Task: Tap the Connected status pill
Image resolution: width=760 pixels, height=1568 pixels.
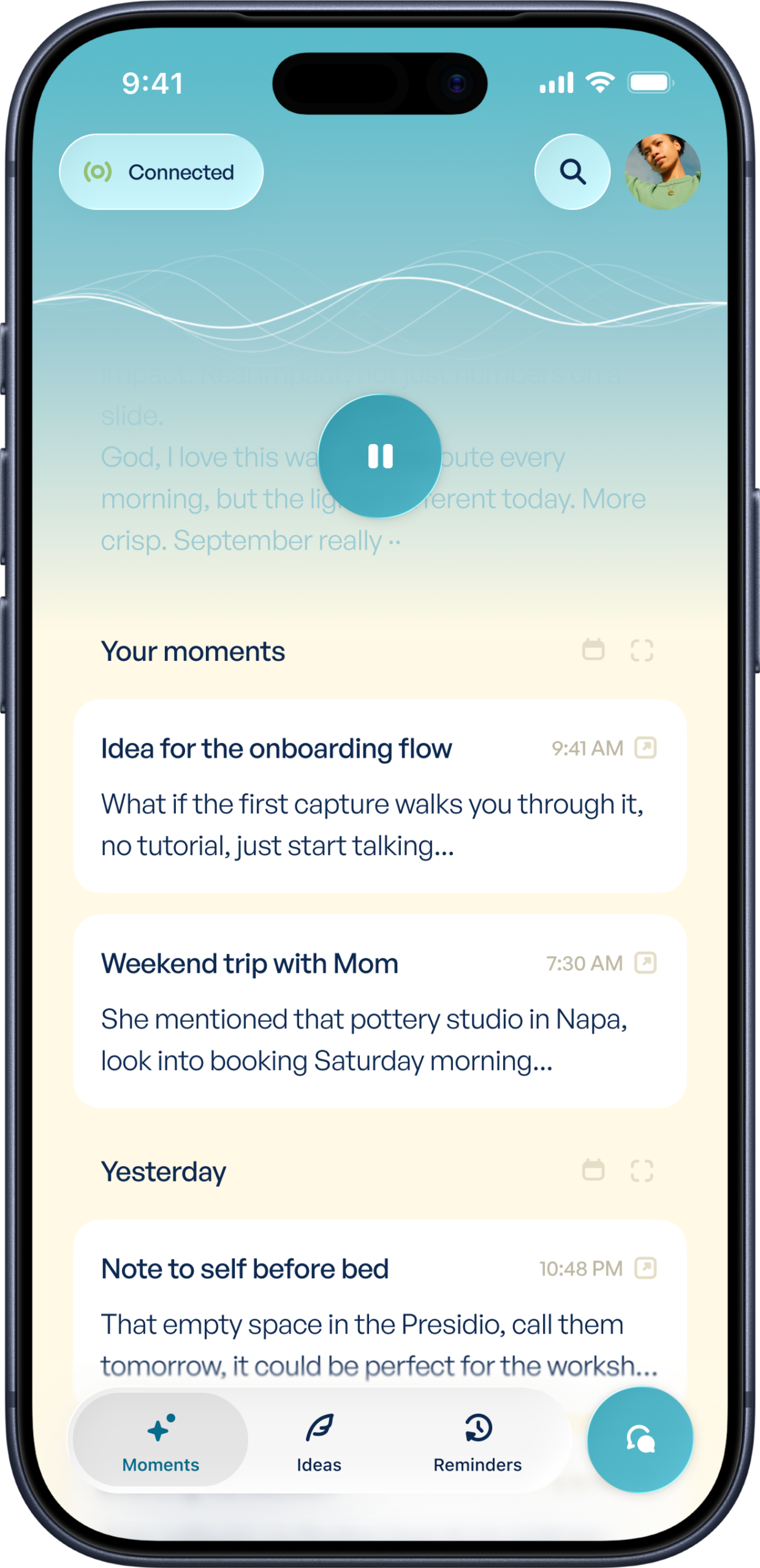Action: (161, 172)
